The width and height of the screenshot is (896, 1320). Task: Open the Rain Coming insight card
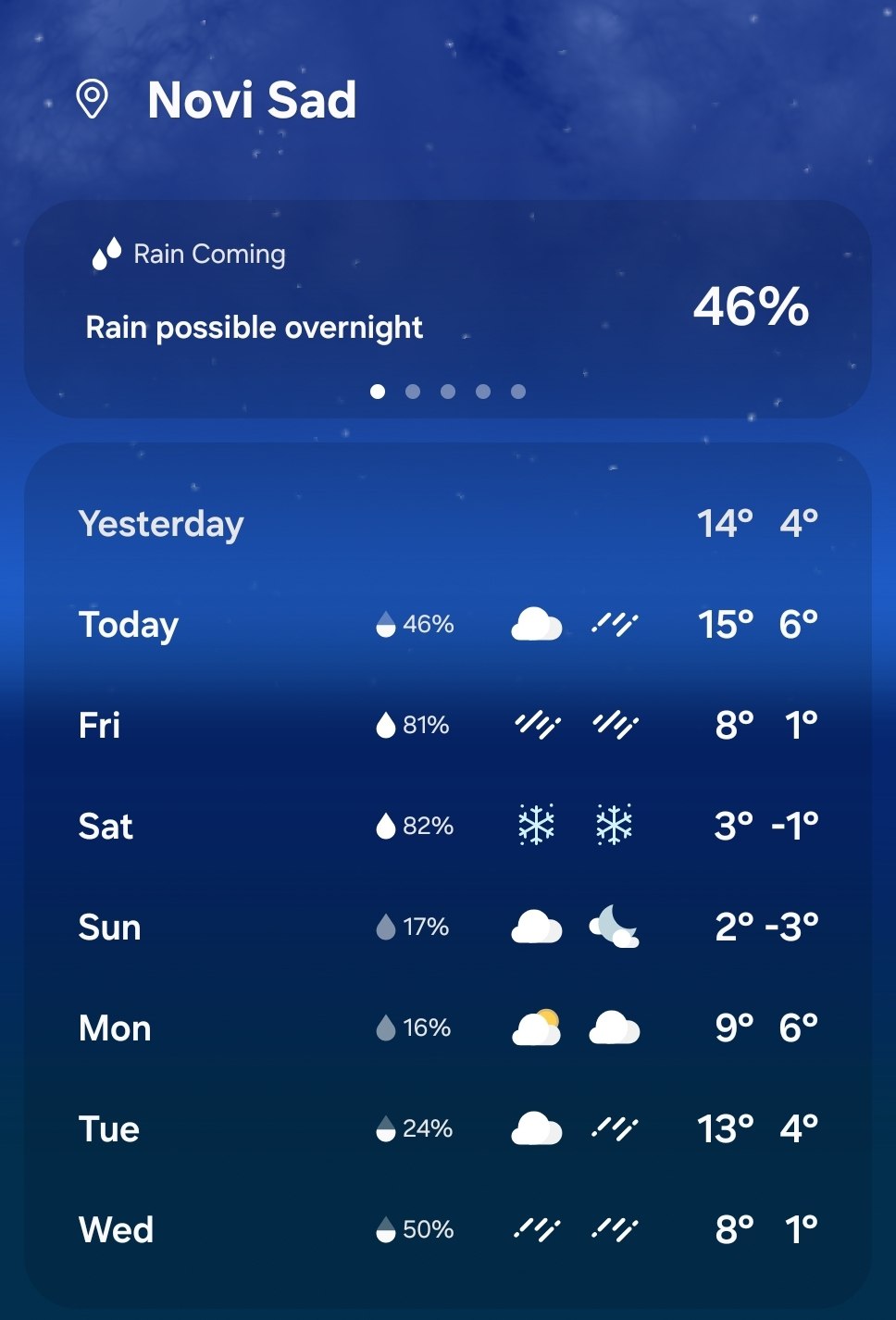click(447, 296)
